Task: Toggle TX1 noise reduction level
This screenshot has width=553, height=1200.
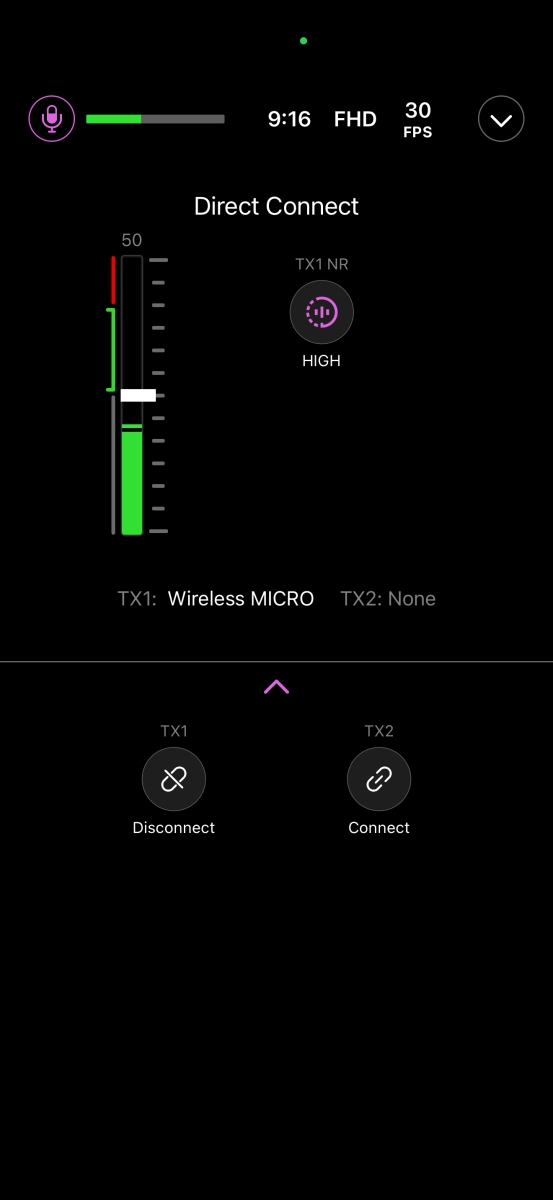Action: pyautogui.click(x=322, y=313)
